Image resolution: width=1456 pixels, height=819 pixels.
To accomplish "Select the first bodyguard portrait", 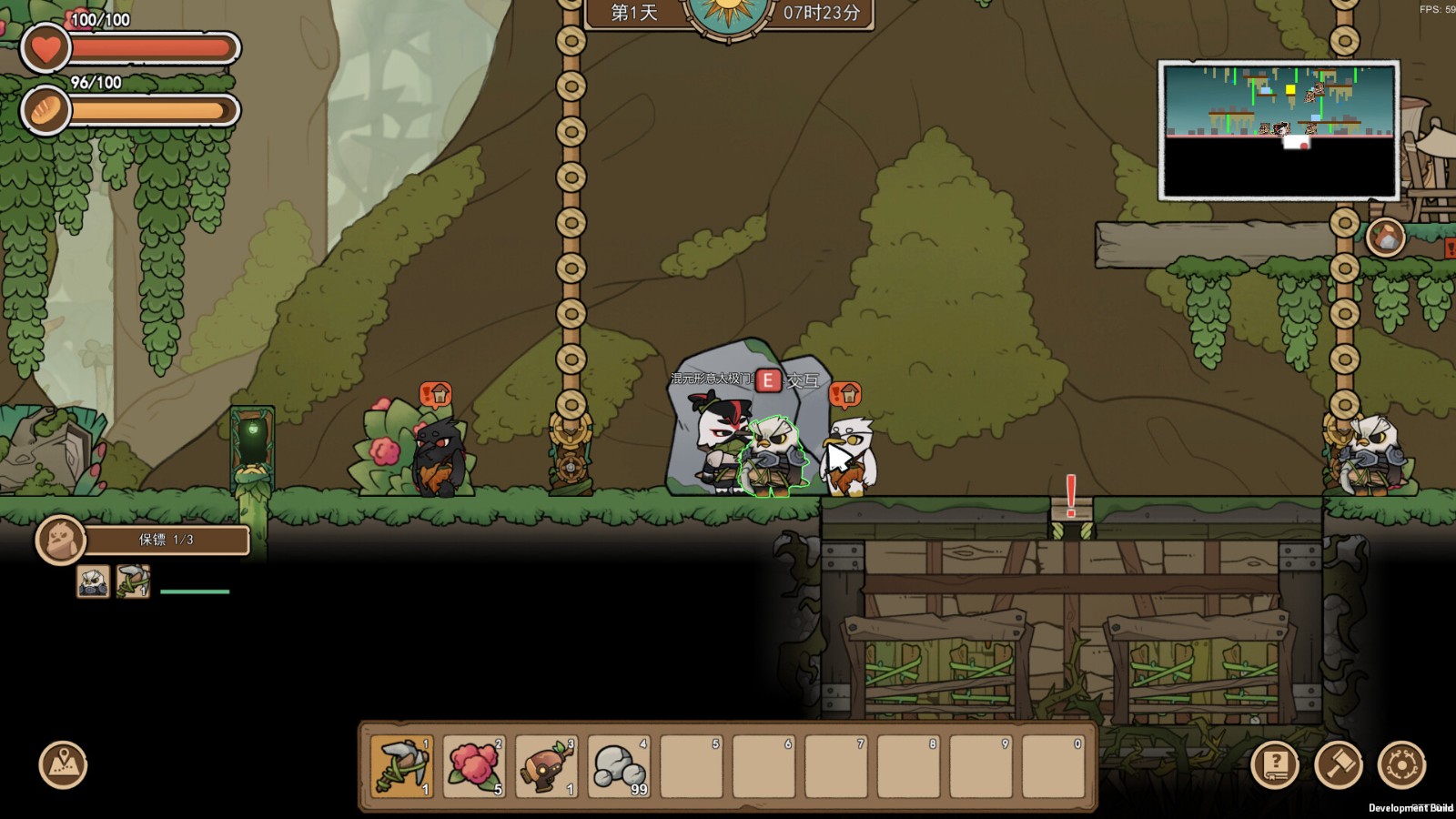I will coord(93,581).
